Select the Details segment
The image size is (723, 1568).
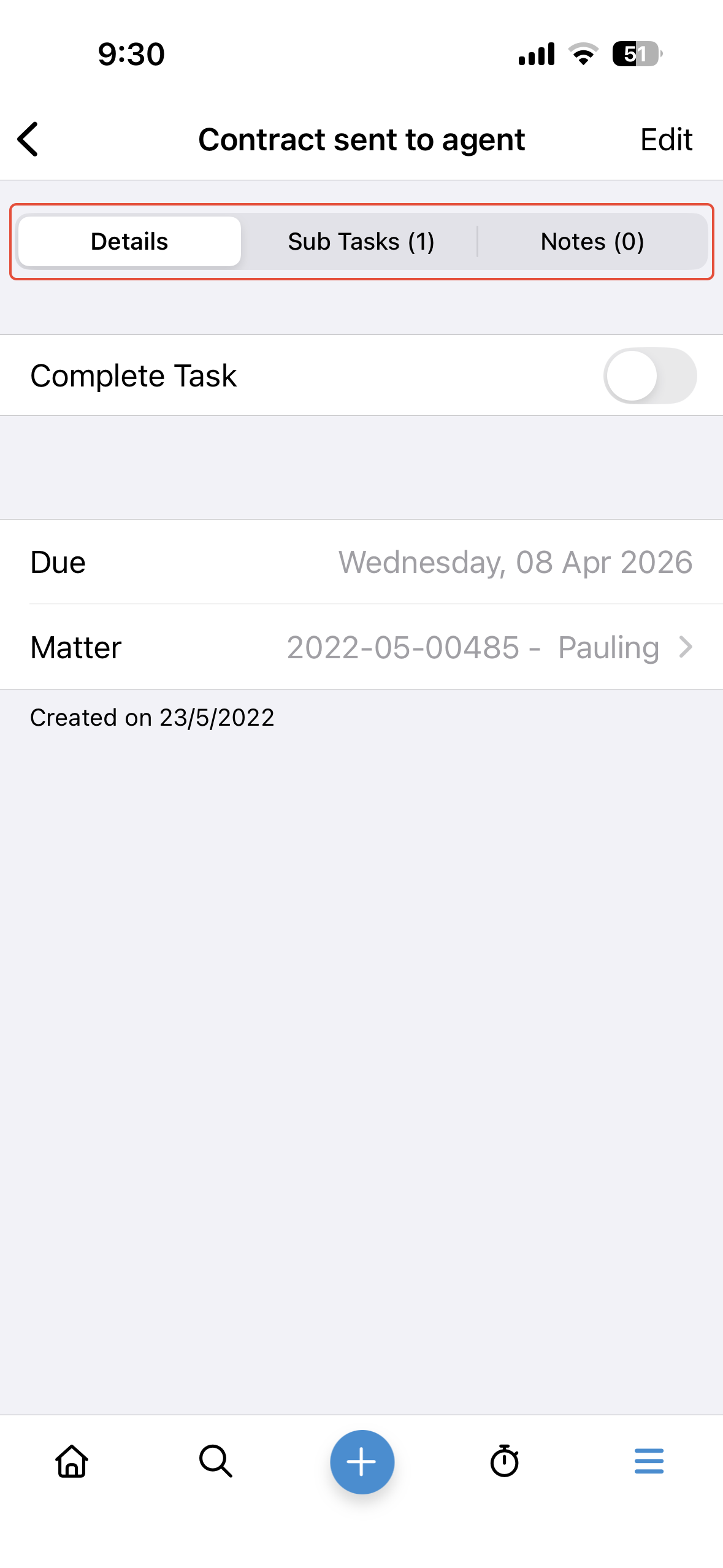click(129, 242)
